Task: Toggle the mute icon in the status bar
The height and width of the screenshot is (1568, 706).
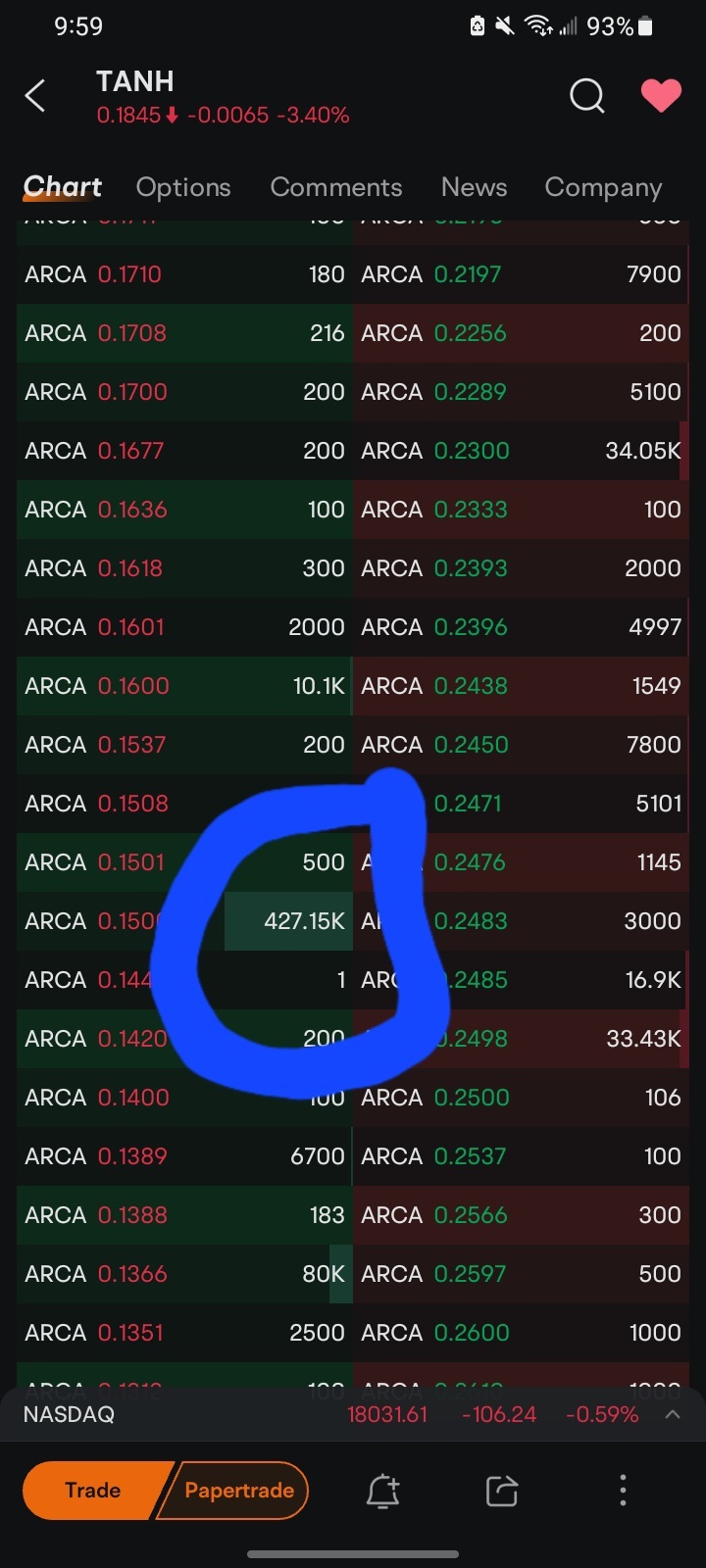Action: click(x=503, y=26)
